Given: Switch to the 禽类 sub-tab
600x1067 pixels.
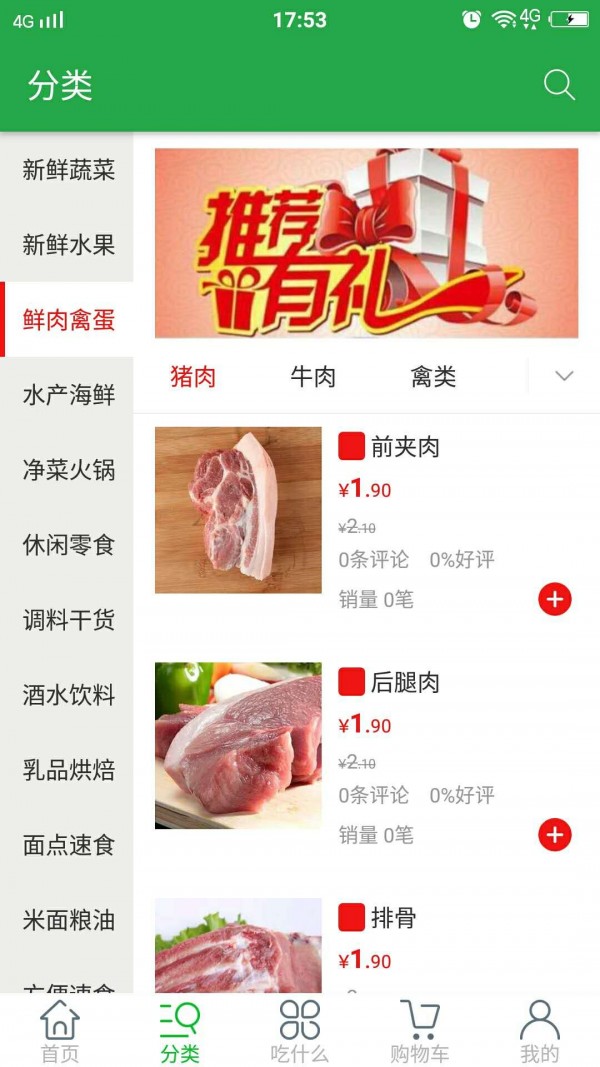Looking at the screenshot, I should (433, 377).
